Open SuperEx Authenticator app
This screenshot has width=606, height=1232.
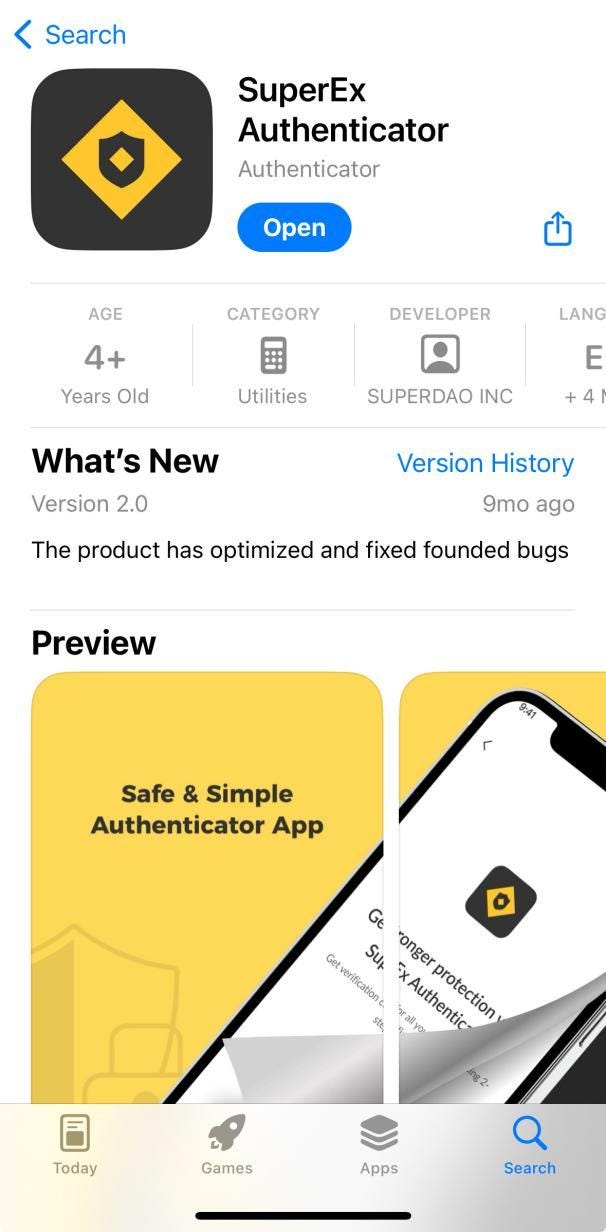click(294, 228)
